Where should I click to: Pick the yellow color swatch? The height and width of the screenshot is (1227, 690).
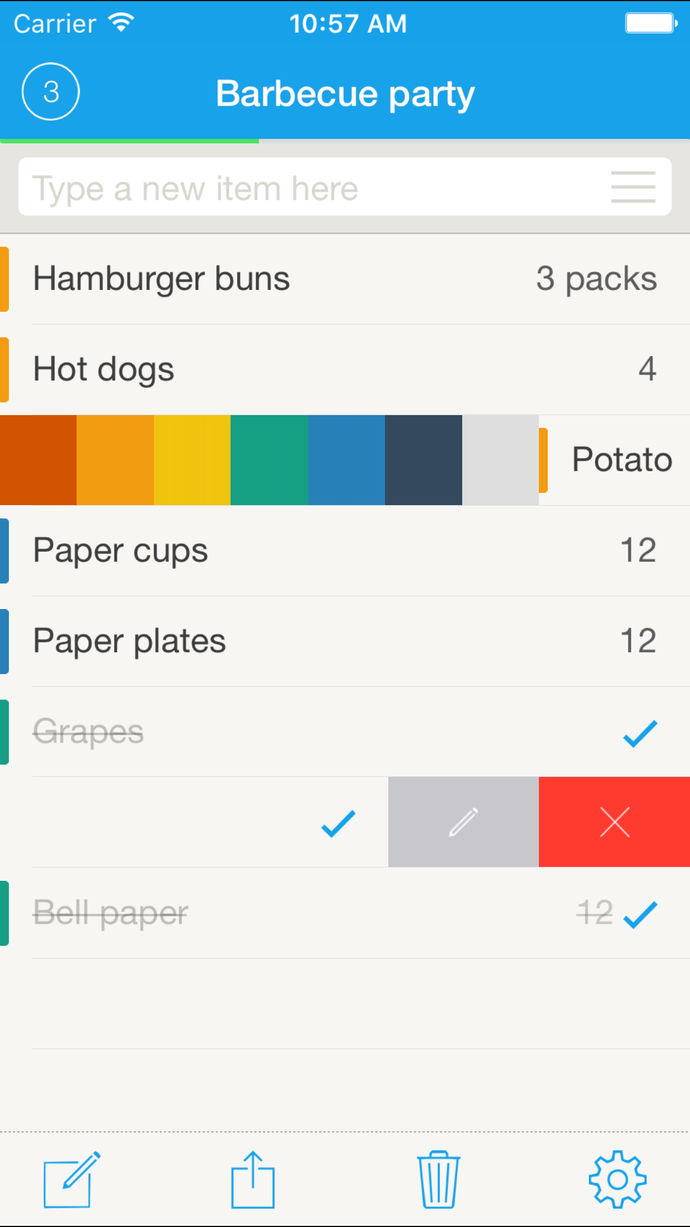(192, 460)
